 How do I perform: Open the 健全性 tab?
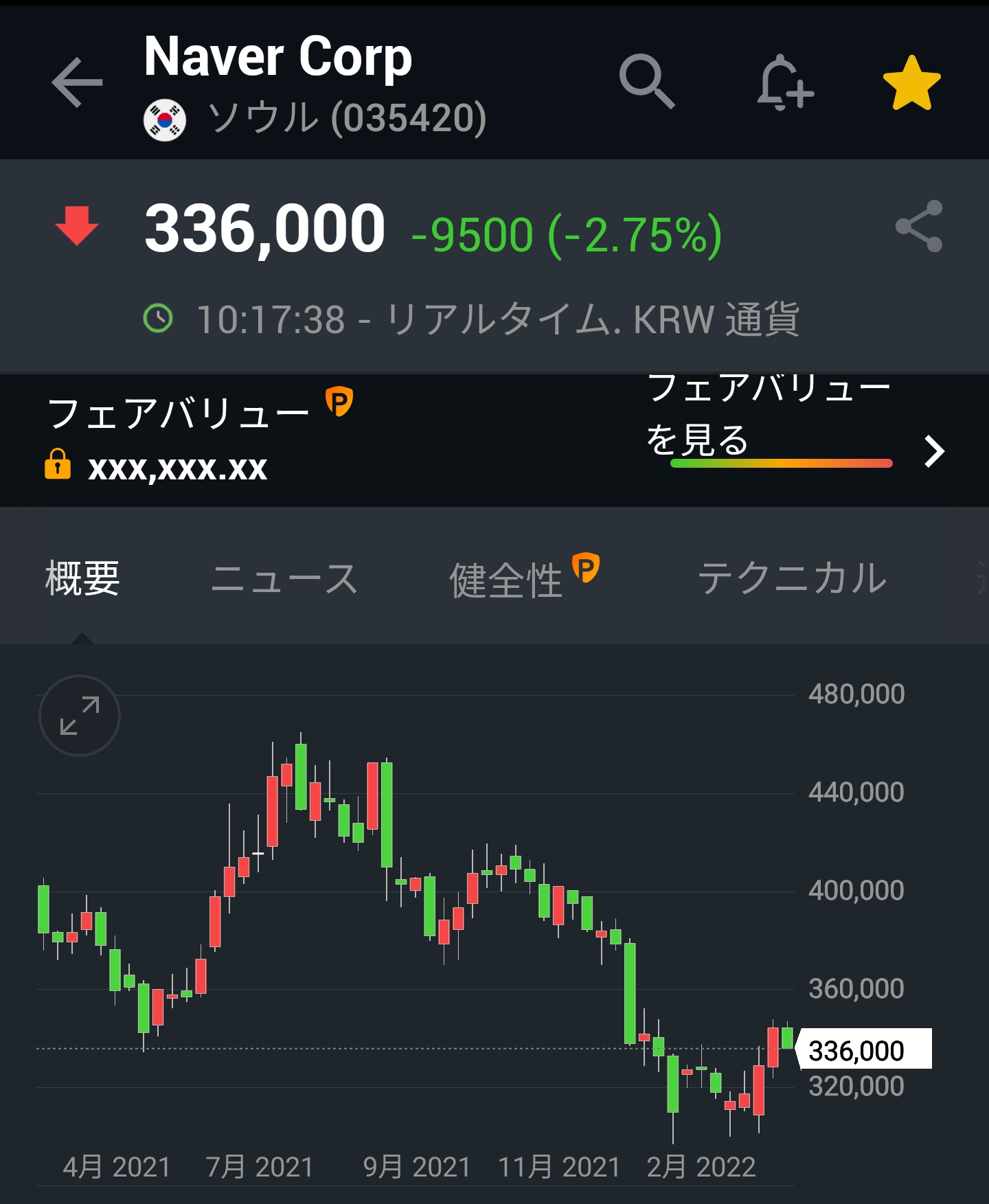point(507,578)
